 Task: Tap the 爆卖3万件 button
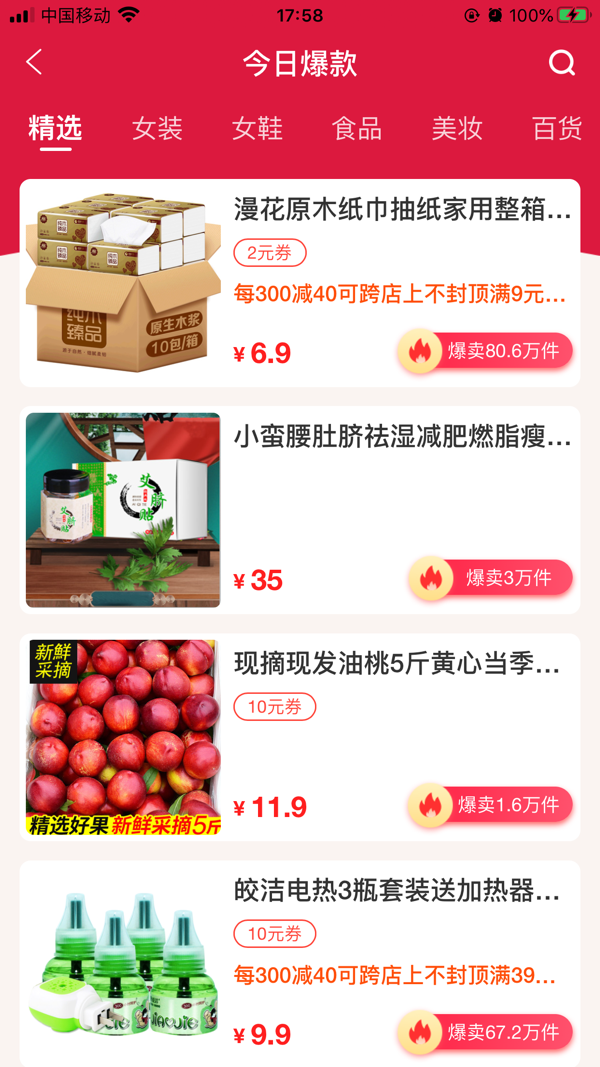point(491,578)
